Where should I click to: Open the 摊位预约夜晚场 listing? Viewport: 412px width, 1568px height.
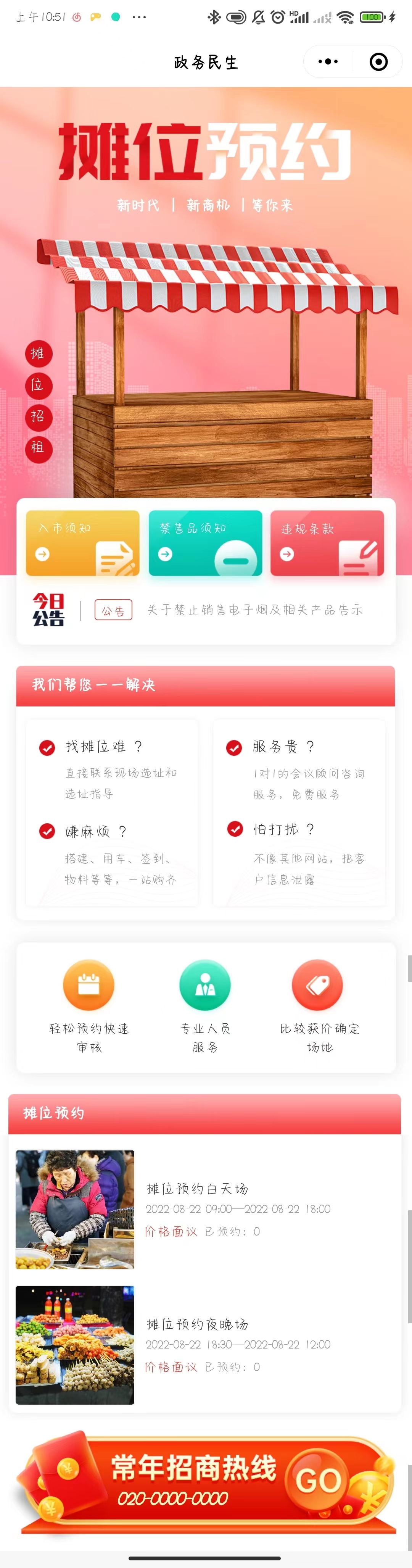point(204,1345)
